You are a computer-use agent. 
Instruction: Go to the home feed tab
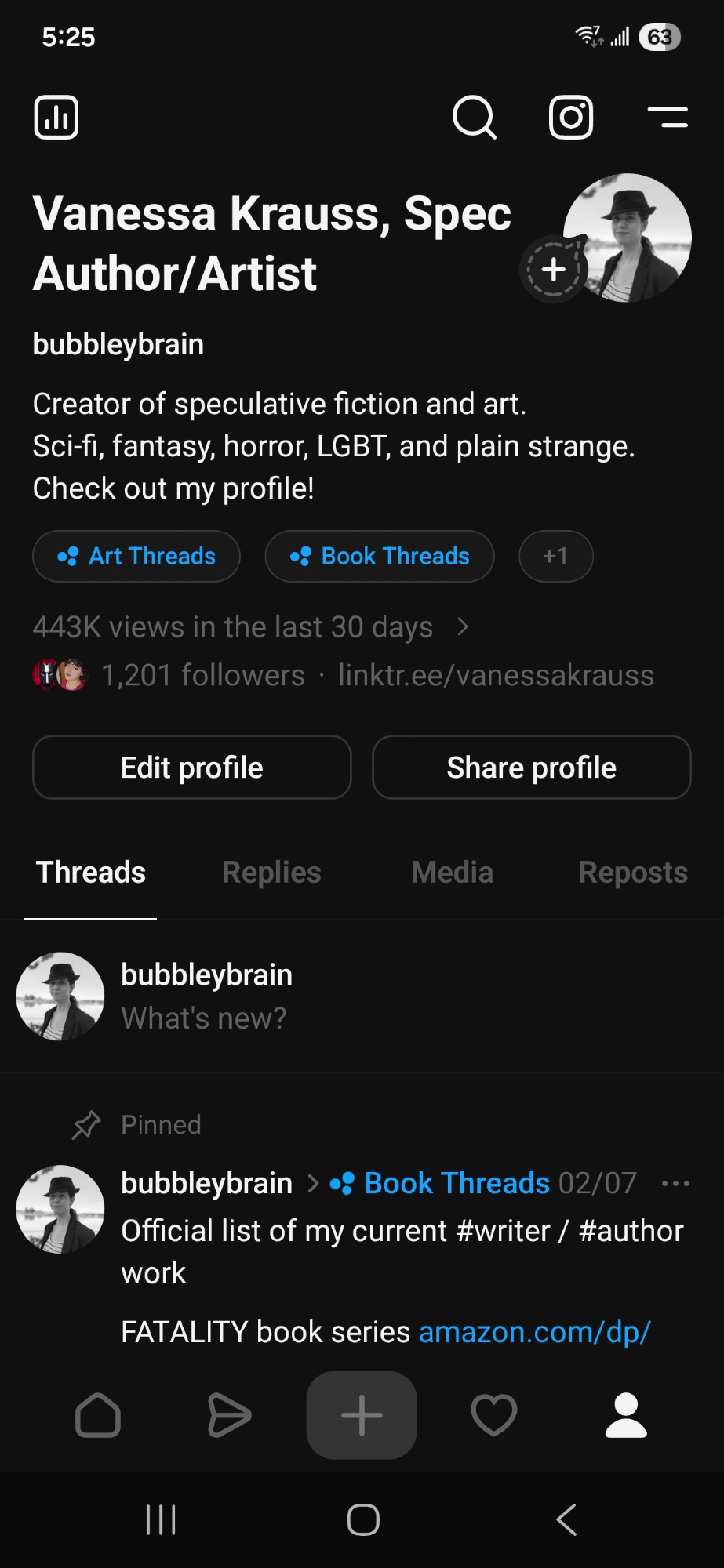98,1415
